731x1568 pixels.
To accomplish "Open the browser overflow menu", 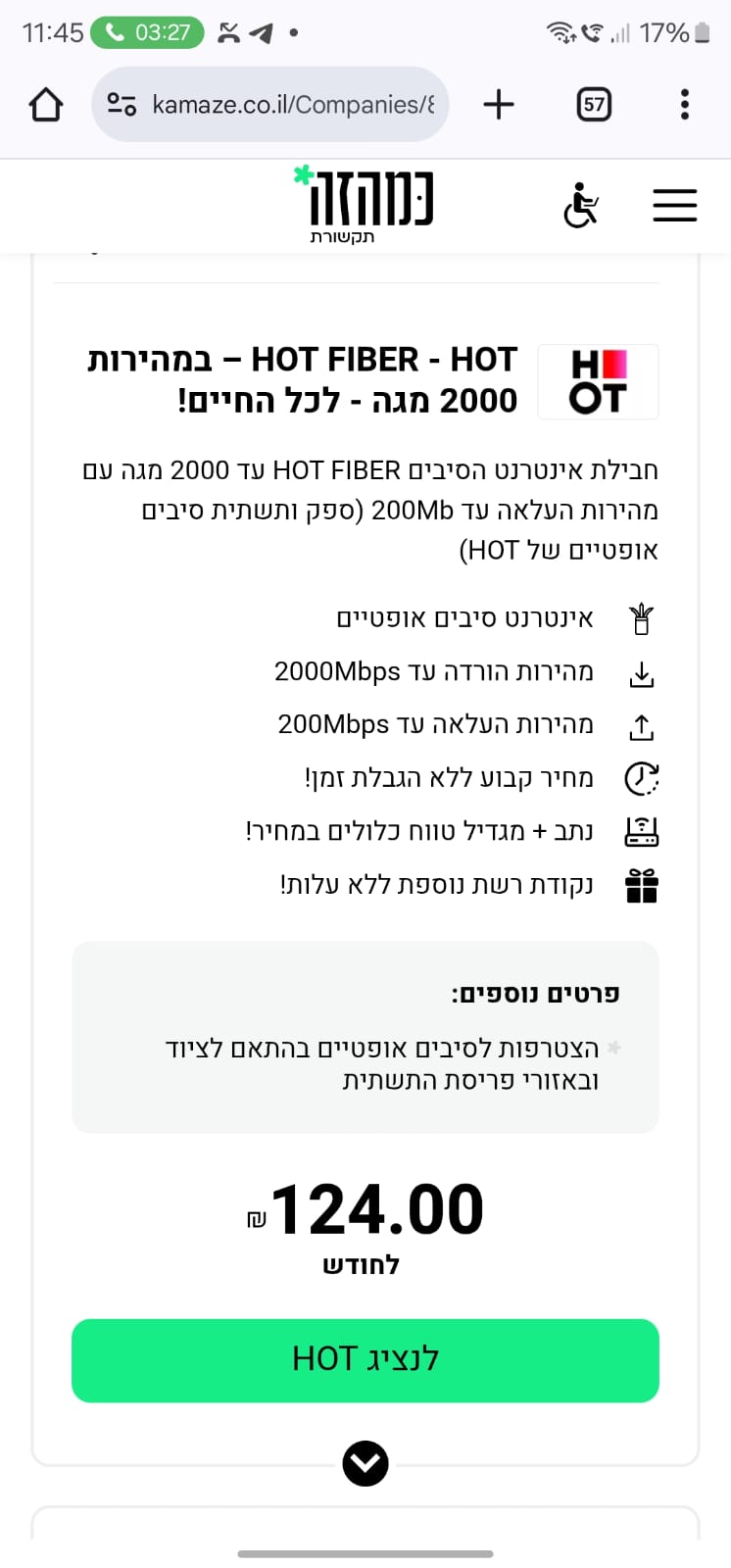I will pyautogui.click(x=684, y=104).
